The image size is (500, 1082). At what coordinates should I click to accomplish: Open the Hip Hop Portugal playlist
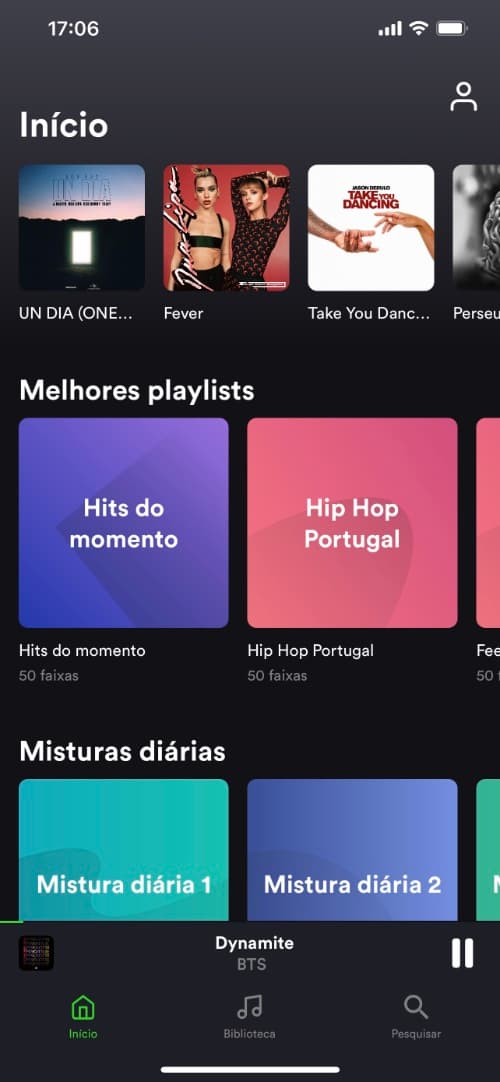pos(352,522)
